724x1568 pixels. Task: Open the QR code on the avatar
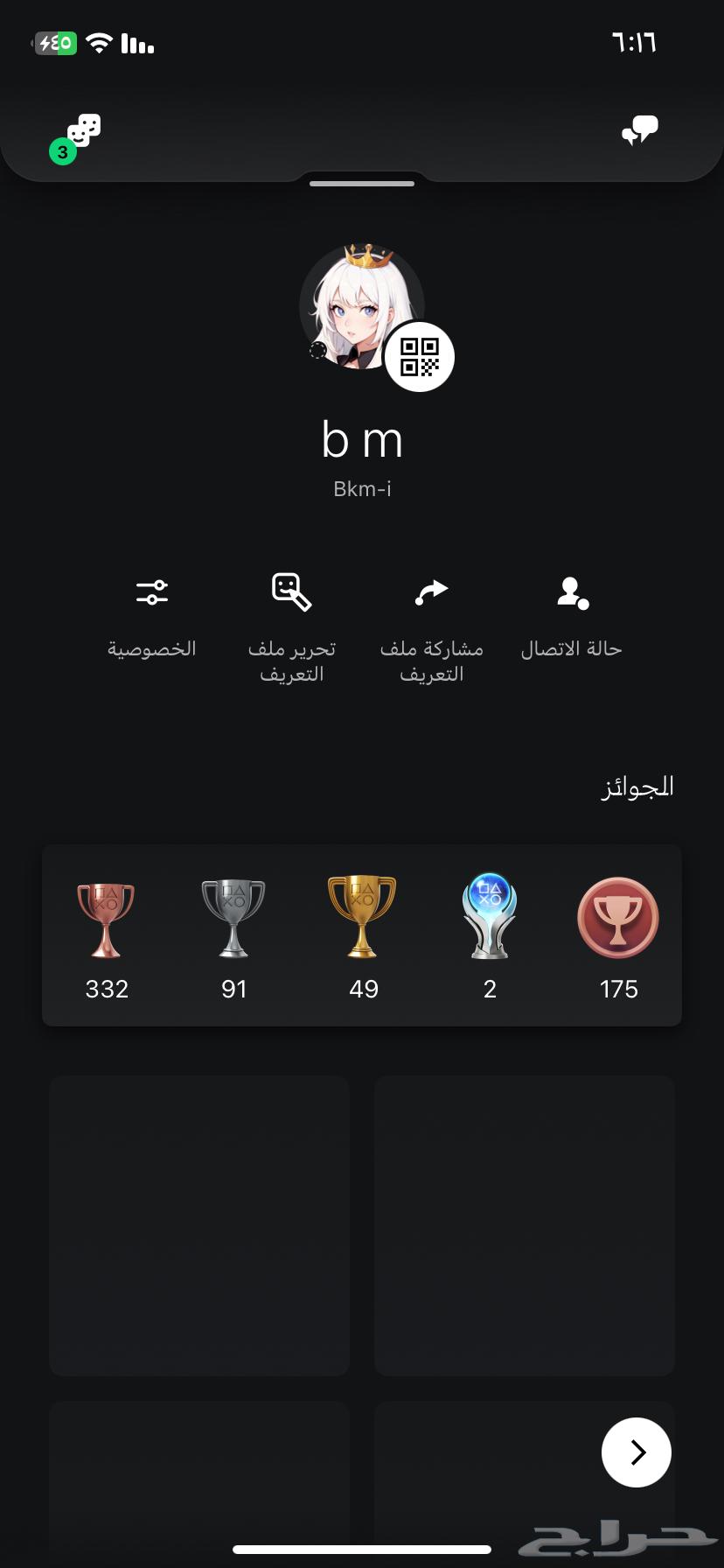point(419,355)
